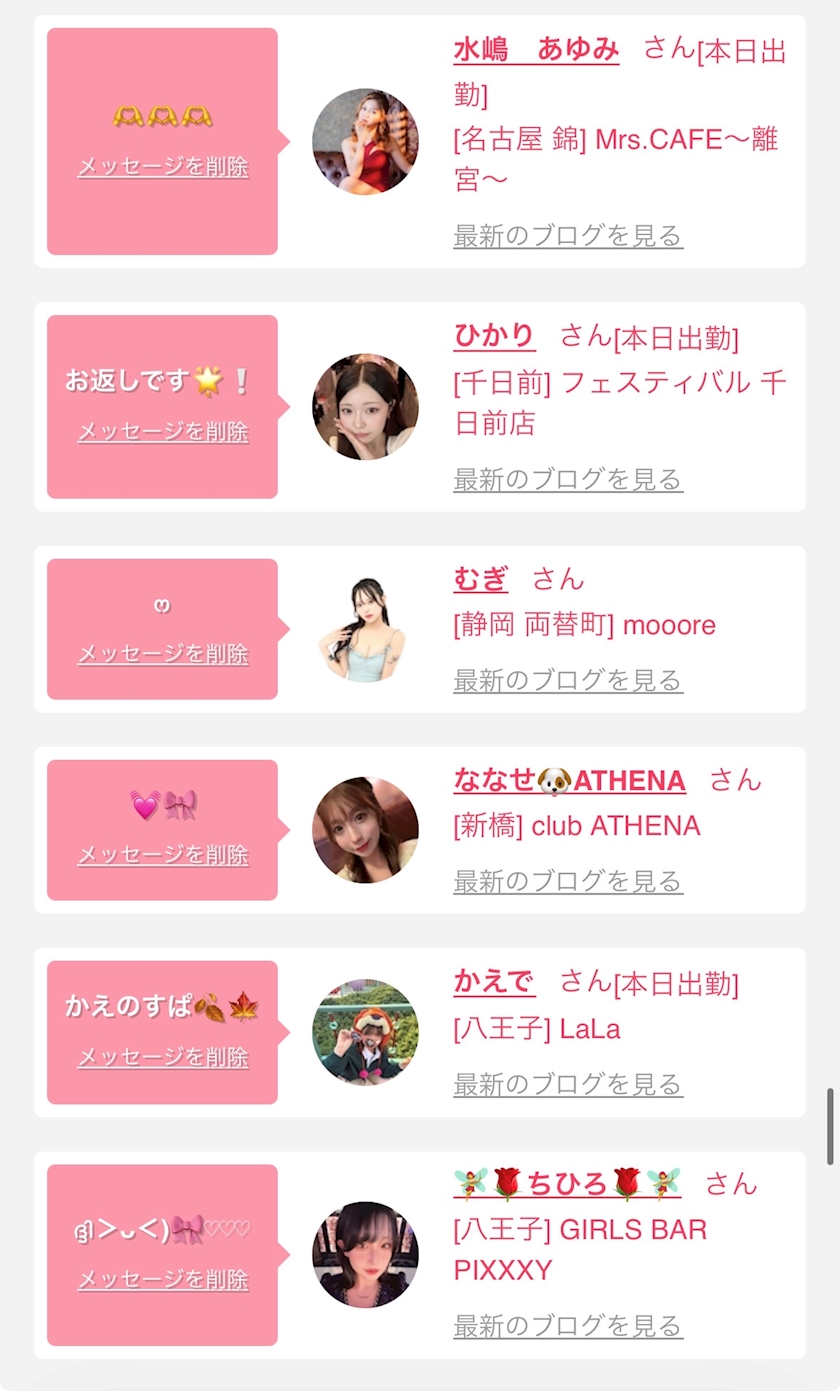Open かえで's profile name link

(494, 982)
